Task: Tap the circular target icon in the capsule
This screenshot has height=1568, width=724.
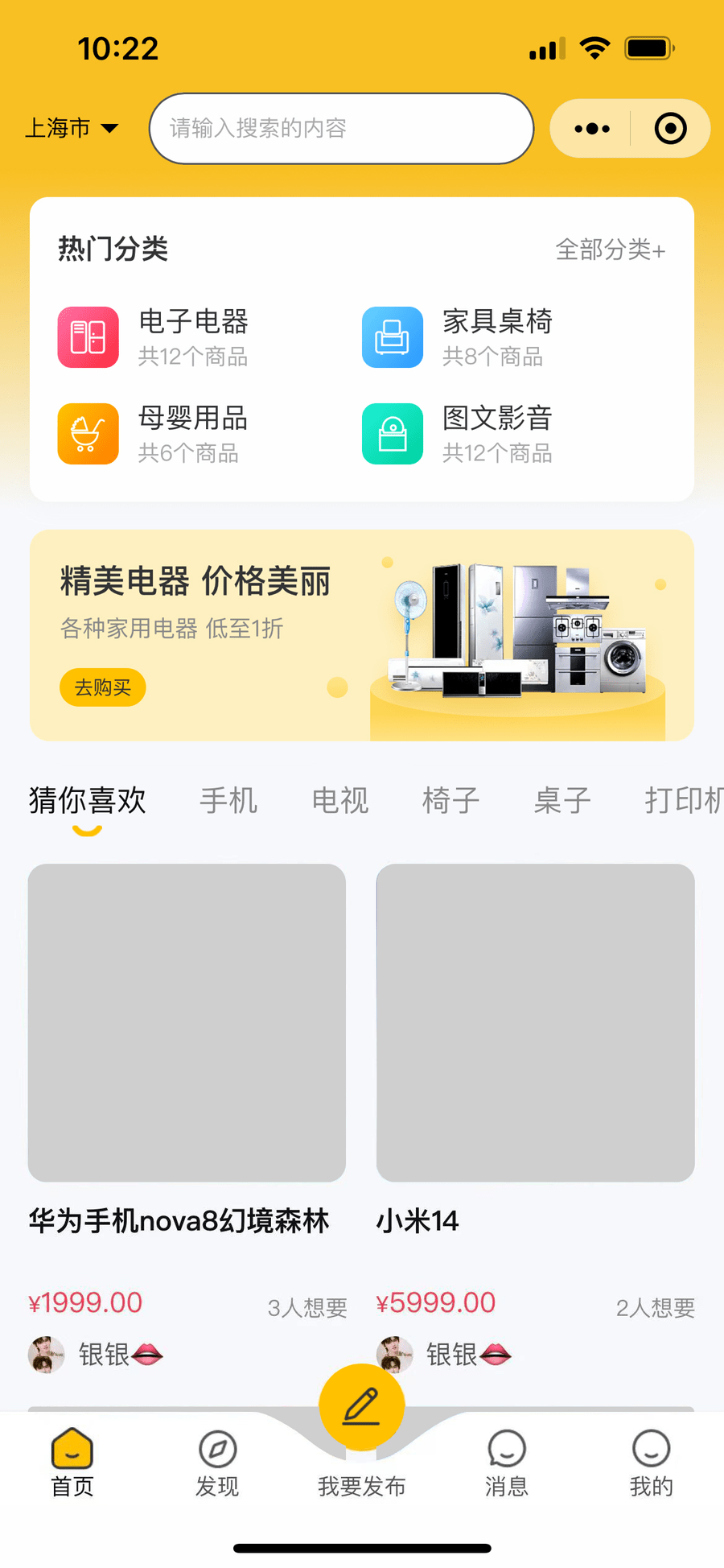Action: click(x=670, y=128)
